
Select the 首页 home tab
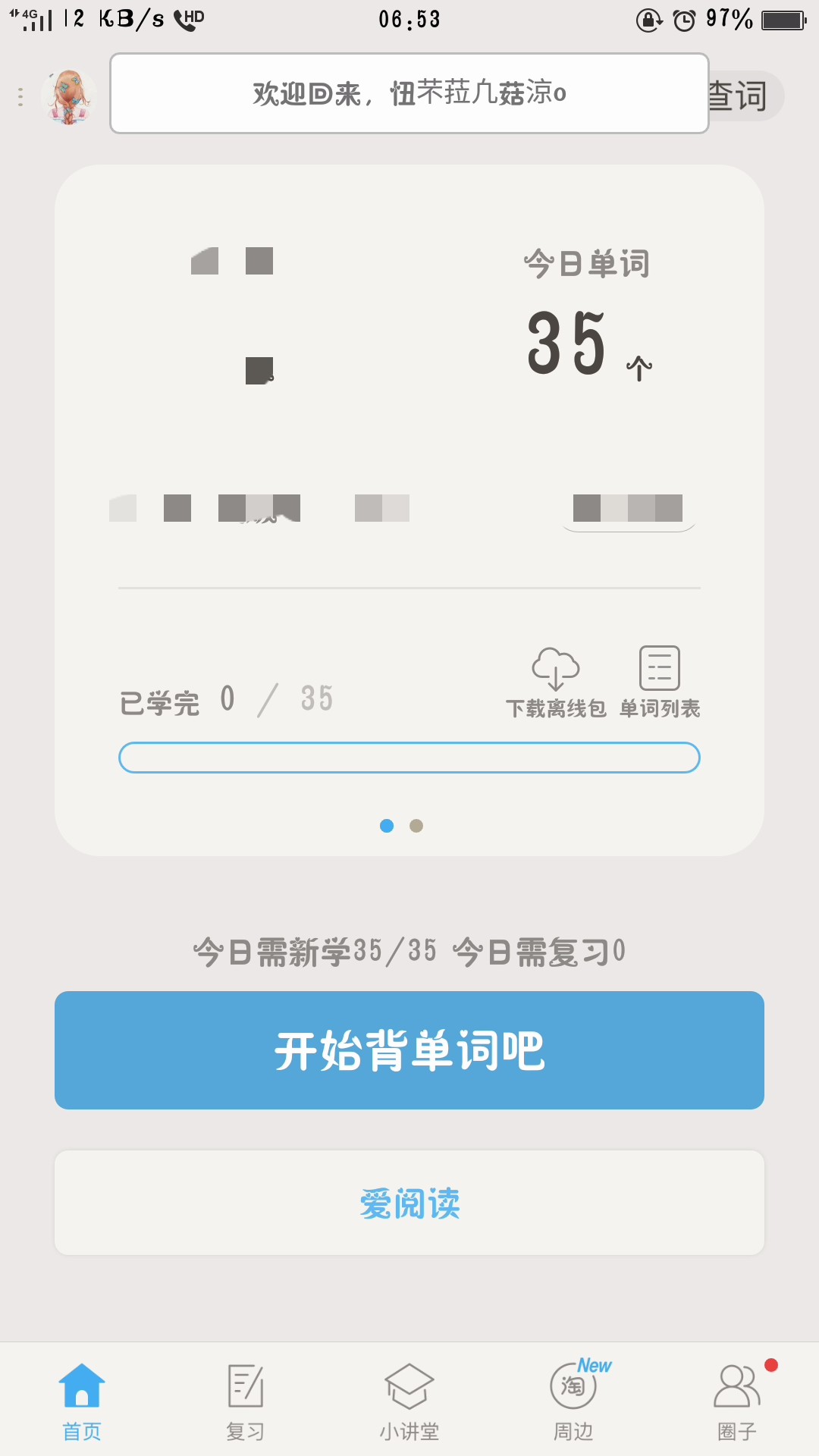82,1401
